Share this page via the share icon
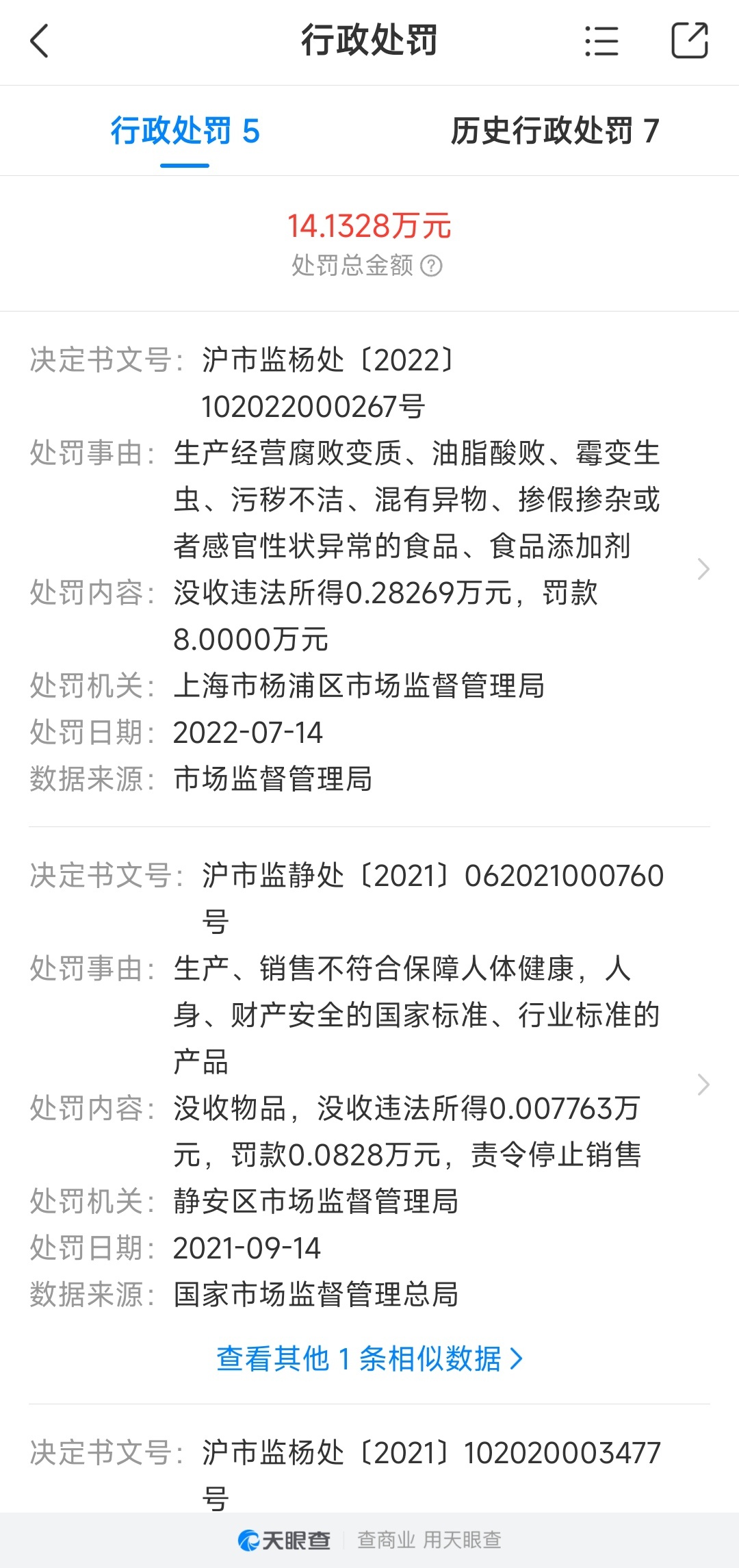Image resolution: width=739 pixels, height=1568 pixels. tap(689, 40)
